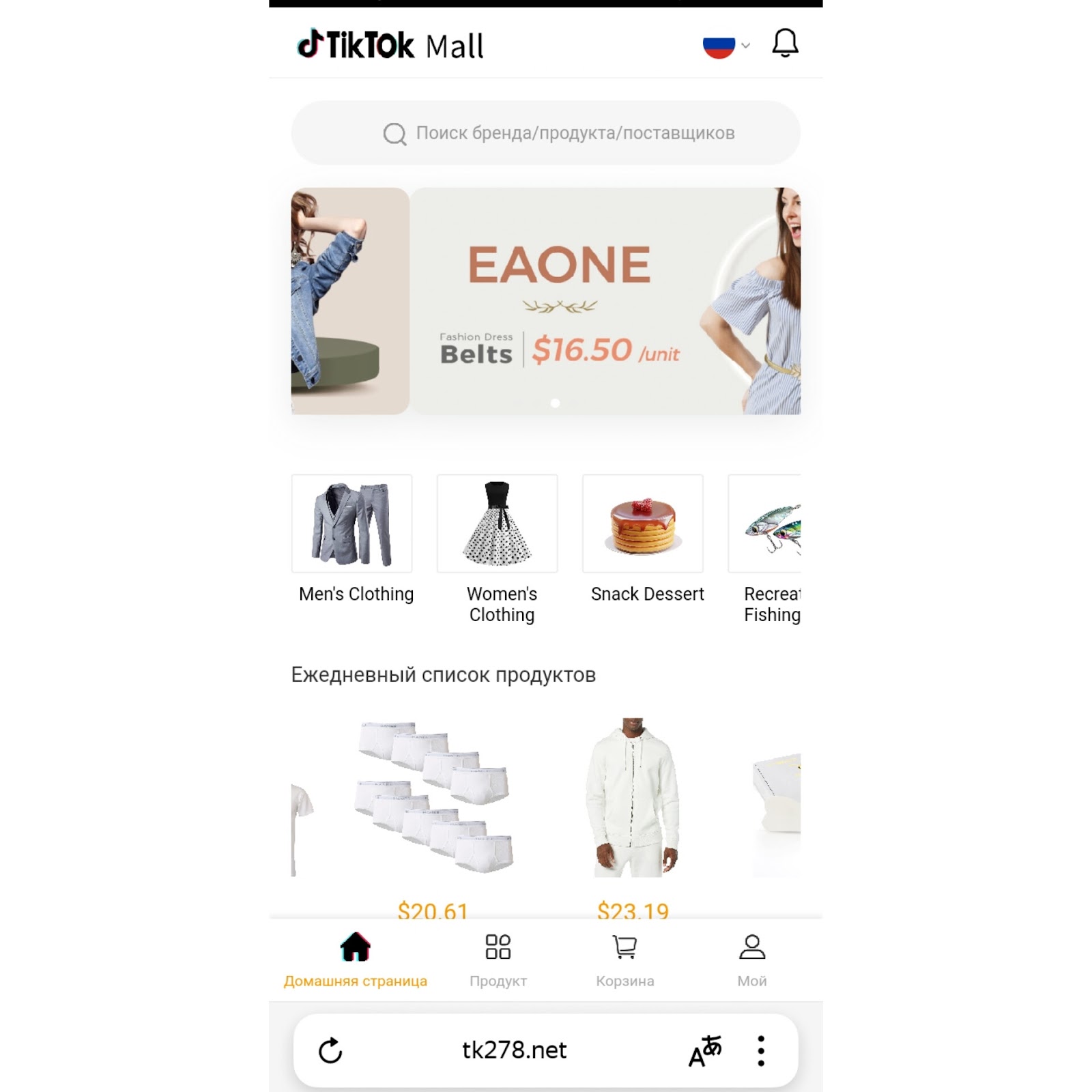Open the Recreation Fishing category
1092x1092 pixels.
pyautogui.click(x=766, y=523)
